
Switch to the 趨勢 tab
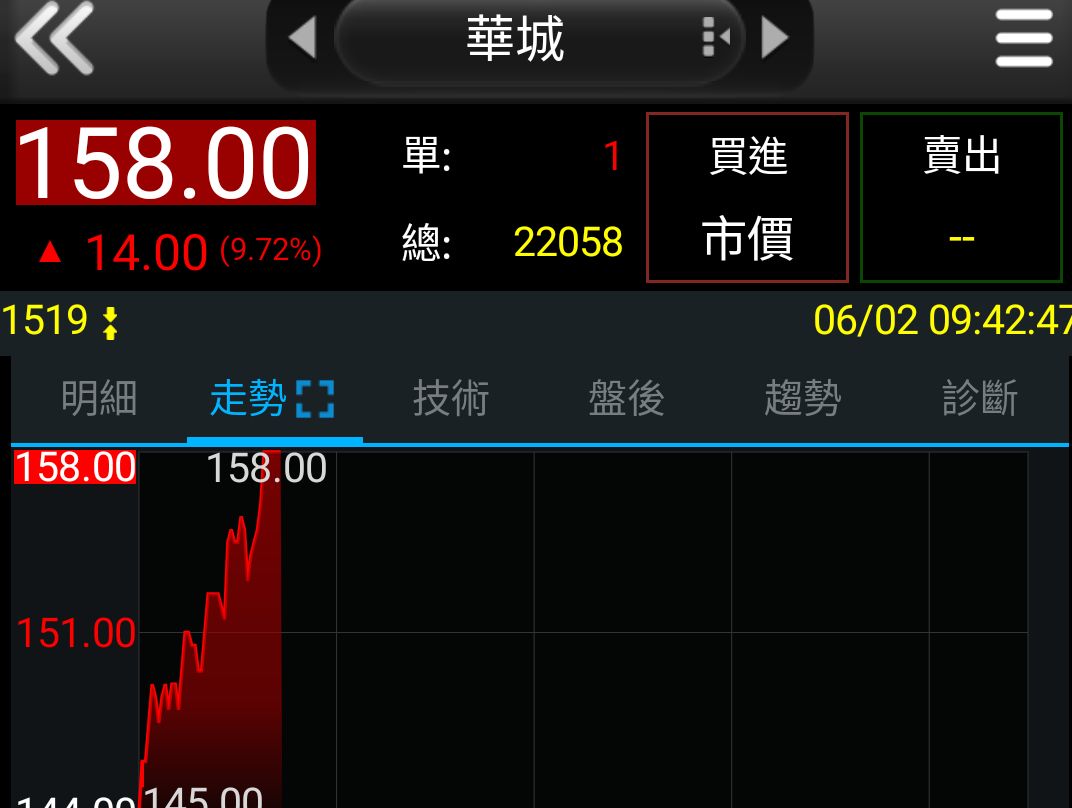(802, 399)
